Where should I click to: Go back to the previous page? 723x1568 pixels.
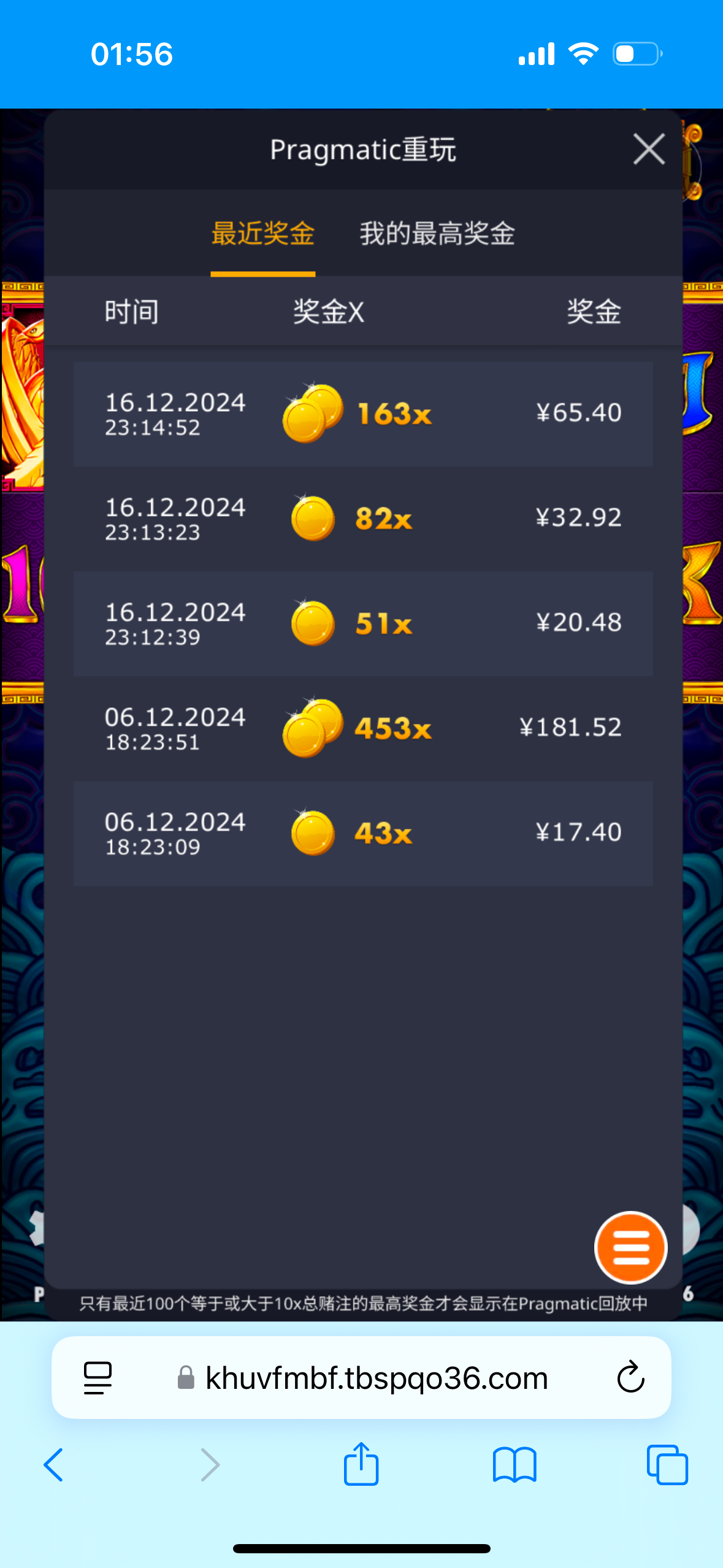54,1465
